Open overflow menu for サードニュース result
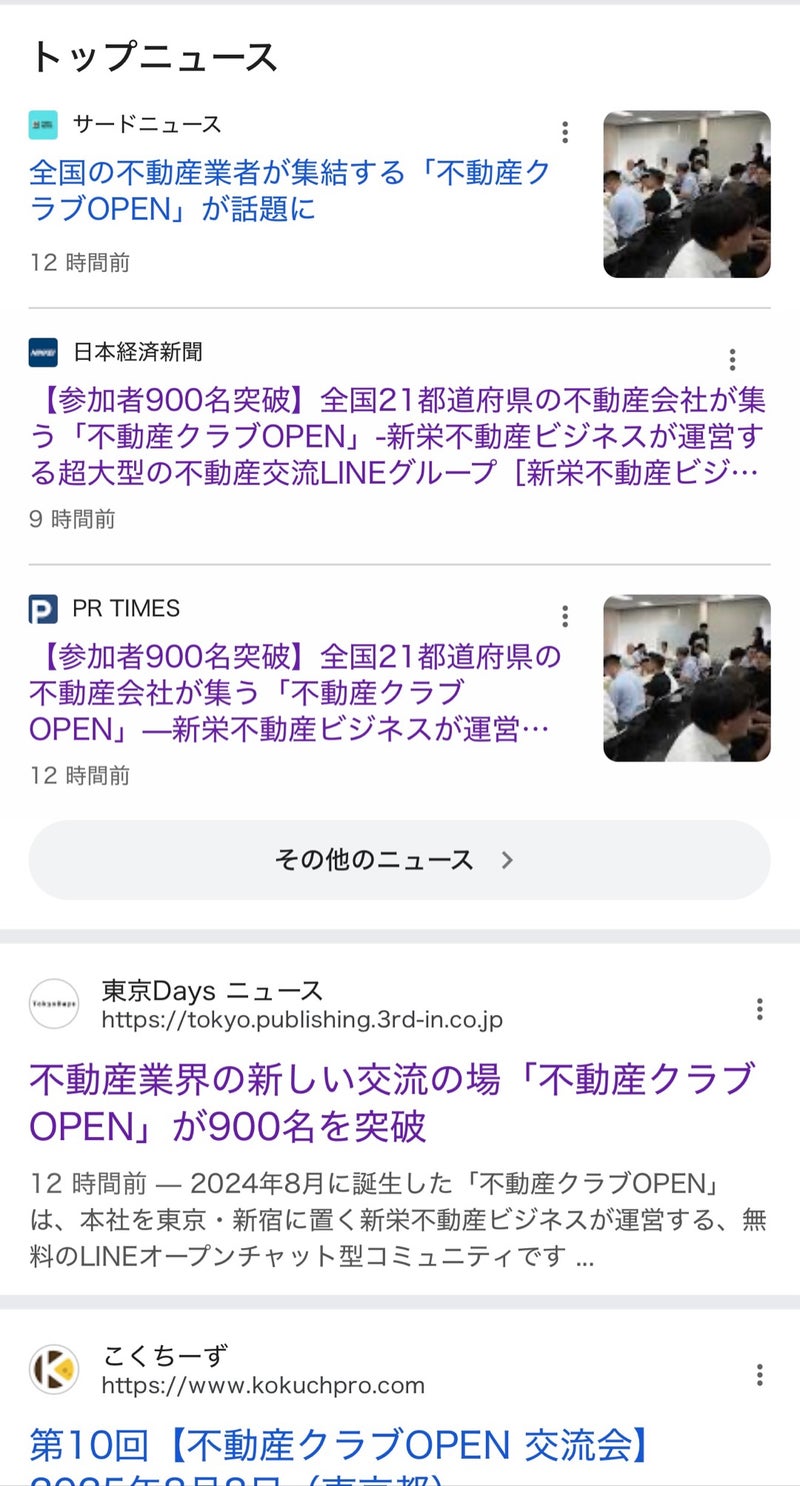Screen dimensions: 800x1486 565,132
